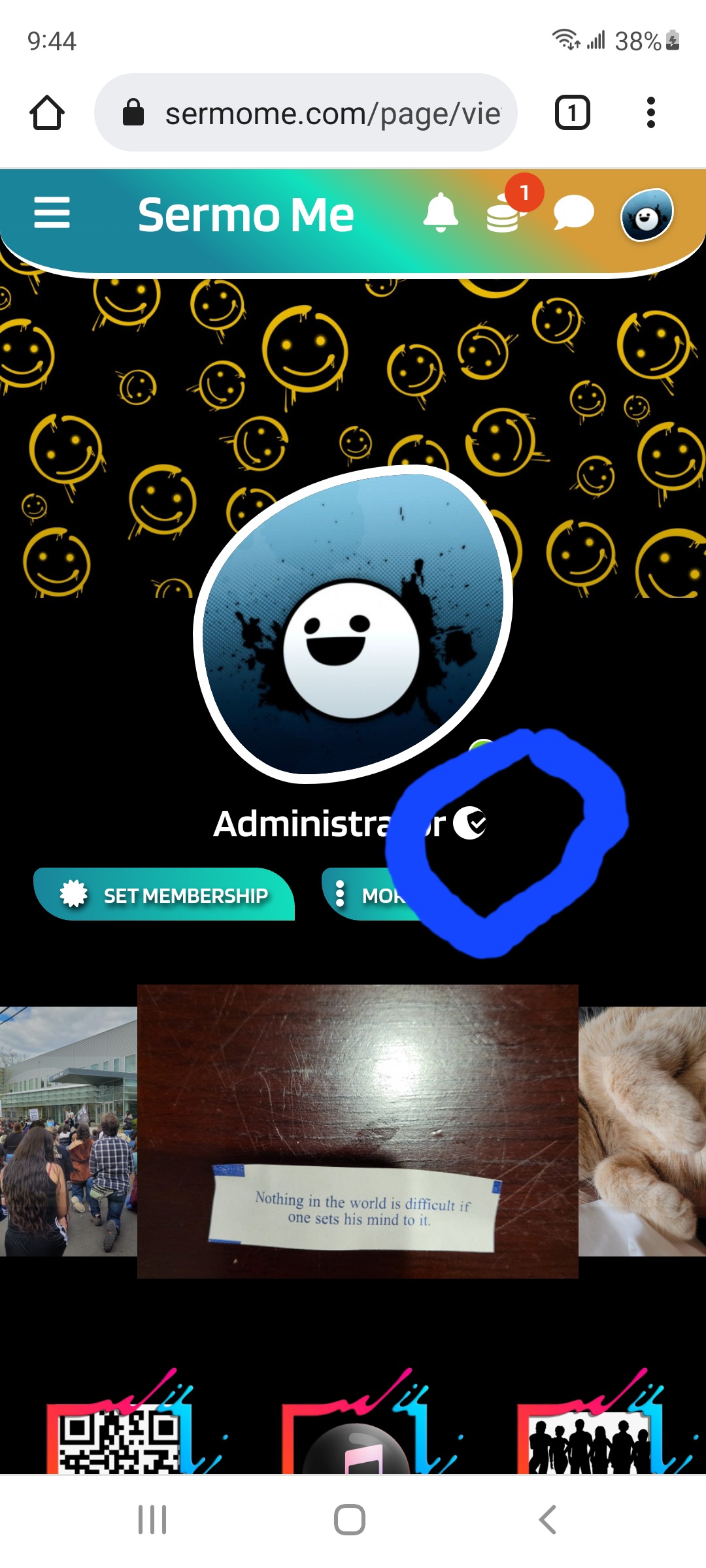This screenshot has width=706, height=1568.
Task: Open the cat paw photo
Action: pyautogui.click(x=642, y=1131)
